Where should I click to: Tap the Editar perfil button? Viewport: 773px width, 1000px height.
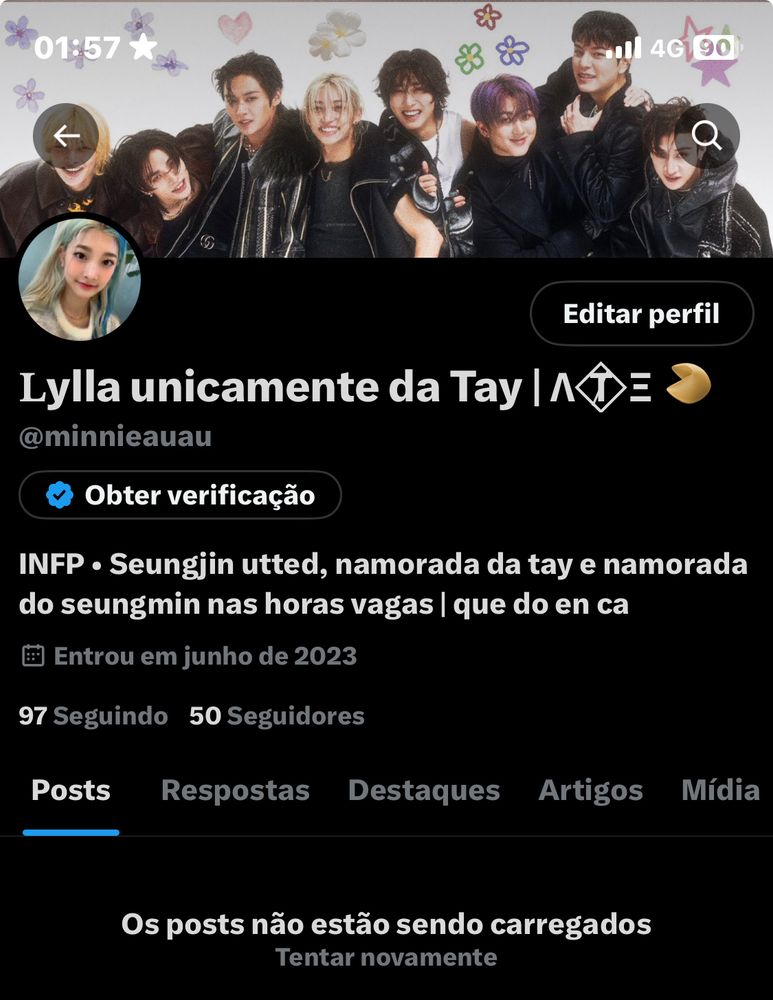click(641, 314)
